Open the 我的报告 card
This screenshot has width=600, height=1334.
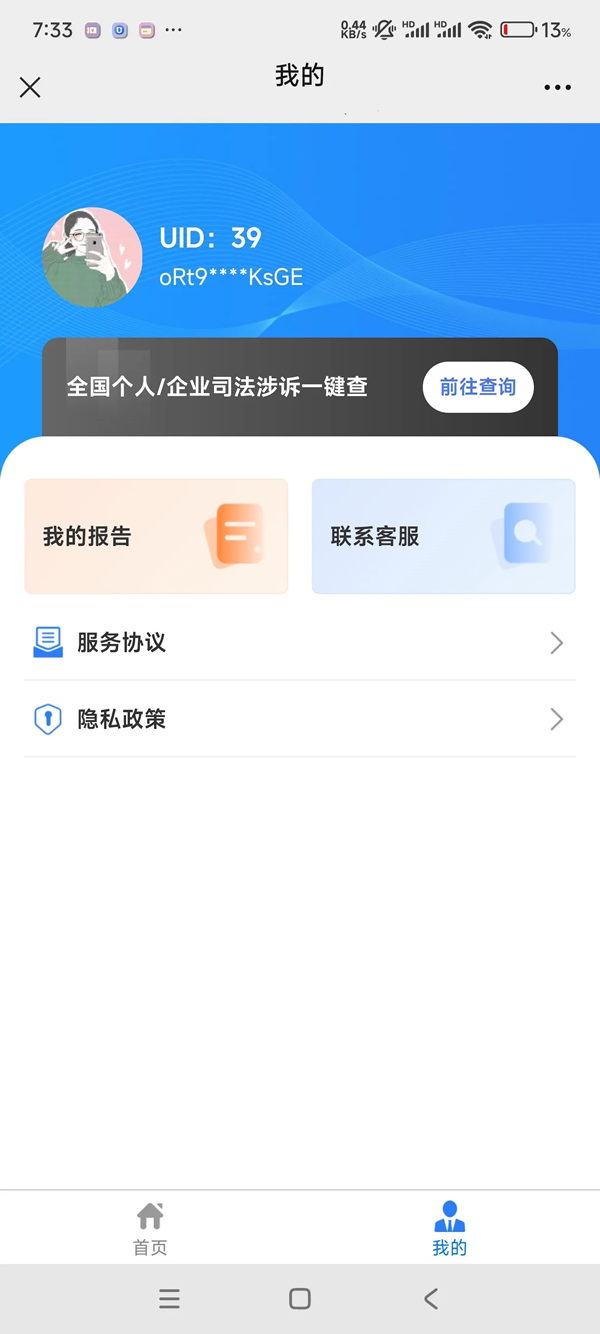point(156,536)
